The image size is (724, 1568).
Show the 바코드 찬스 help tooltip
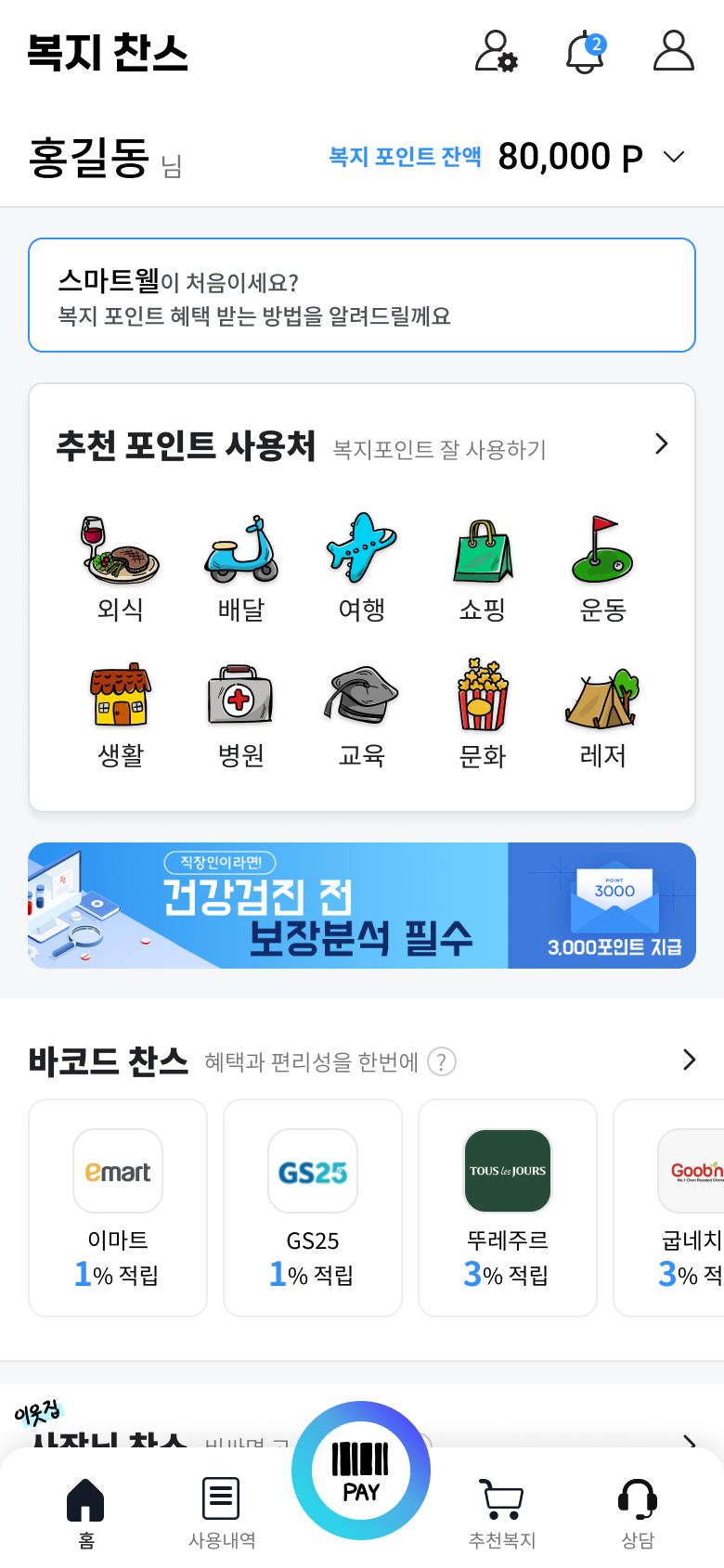coord(442,1061)
